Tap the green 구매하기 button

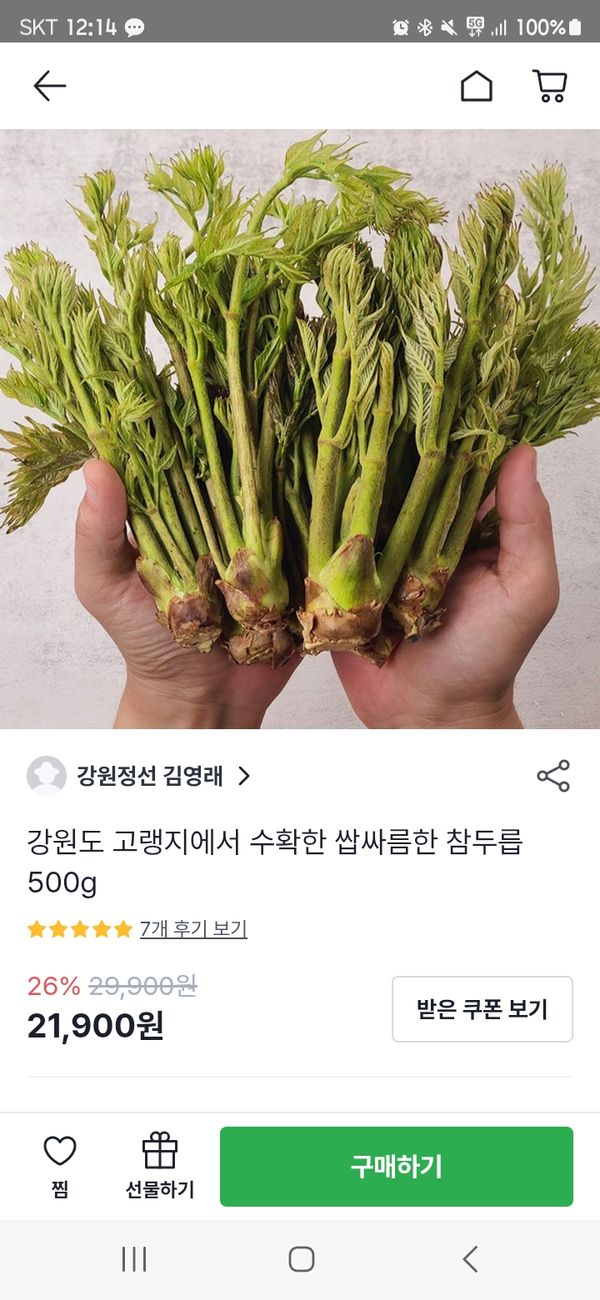(396, 1166)
